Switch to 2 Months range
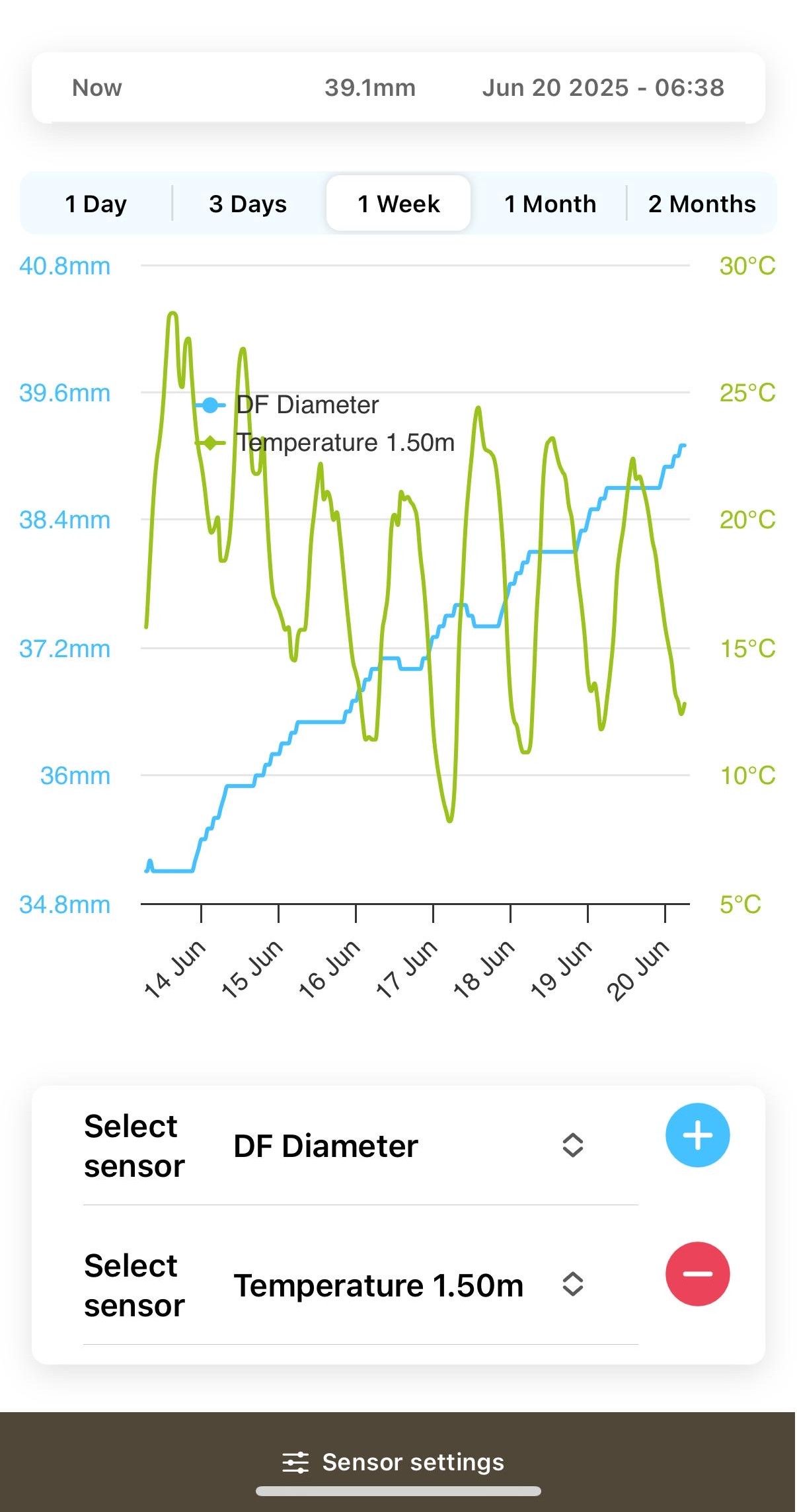The width and height of the screenshot is (797, 1512). 701,204
